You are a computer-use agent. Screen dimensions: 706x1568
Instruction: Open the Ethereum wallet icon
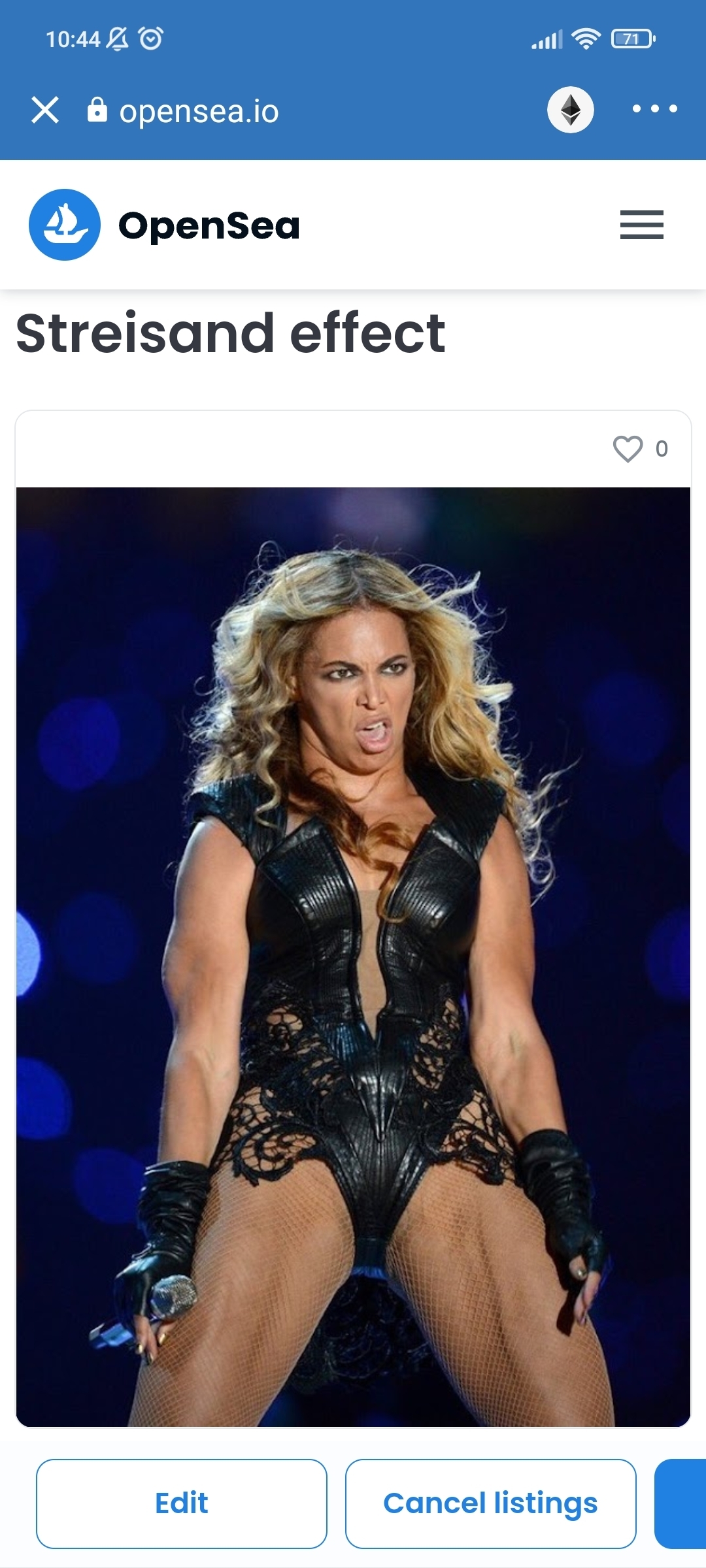570,110
